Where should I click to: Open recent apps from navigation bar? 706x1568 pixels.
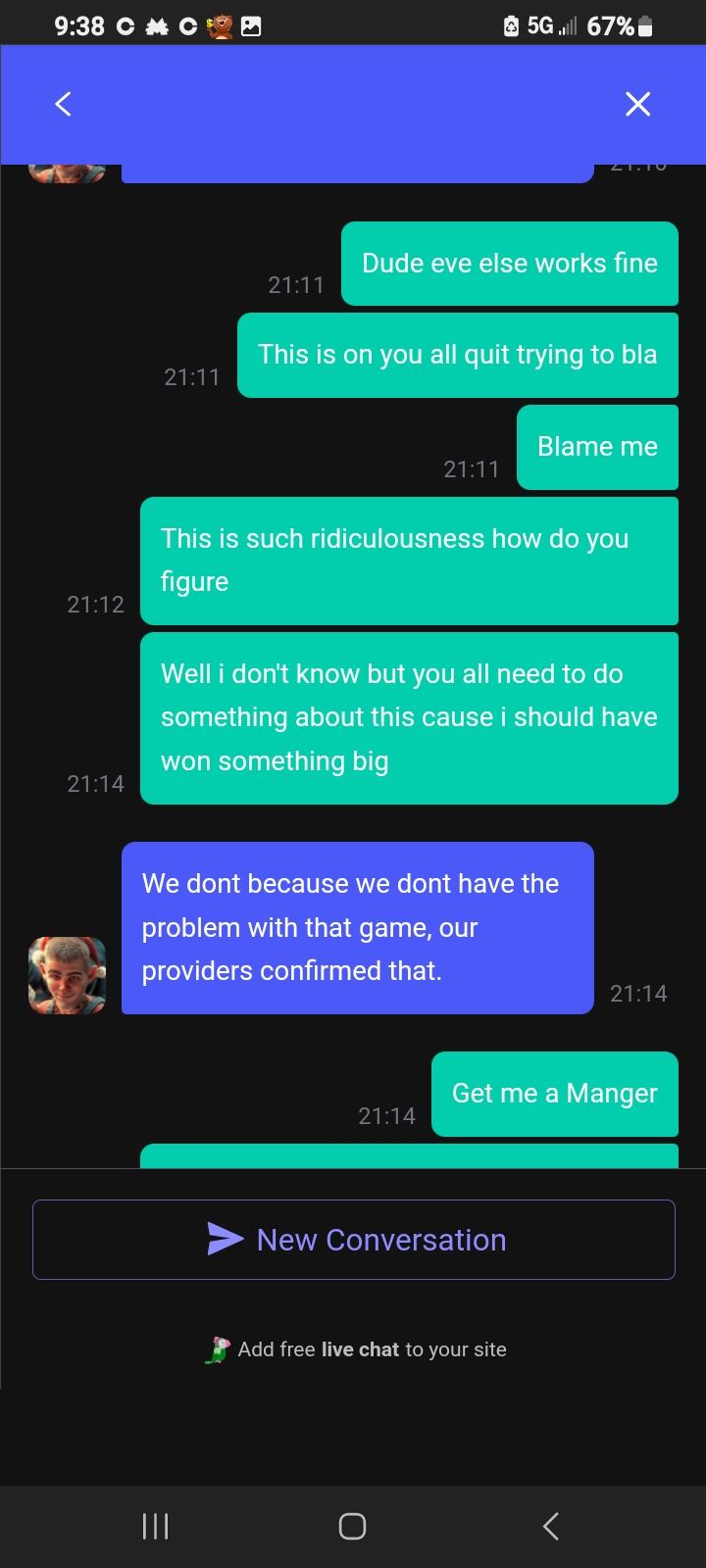[155, 1526]
